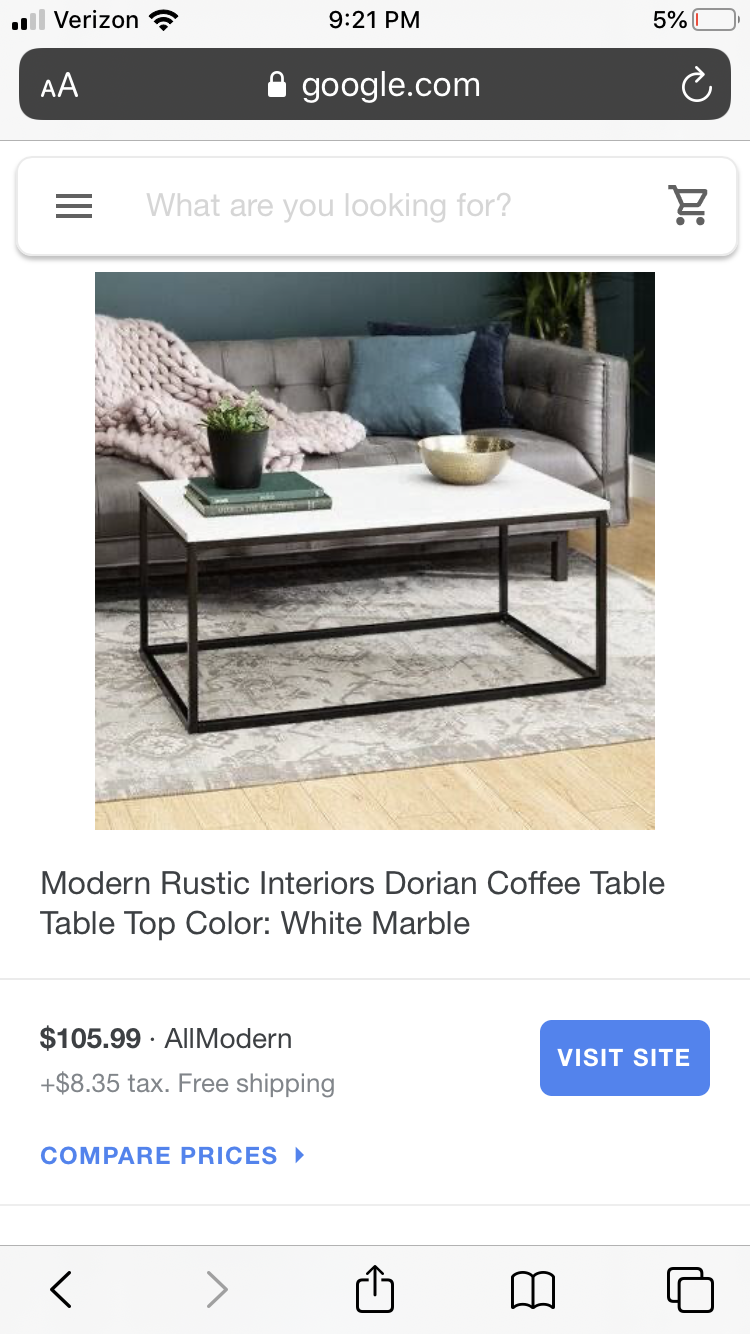Go back to the previous page
Viewport: 750px width, 1334px height.
coord(61,1289)
